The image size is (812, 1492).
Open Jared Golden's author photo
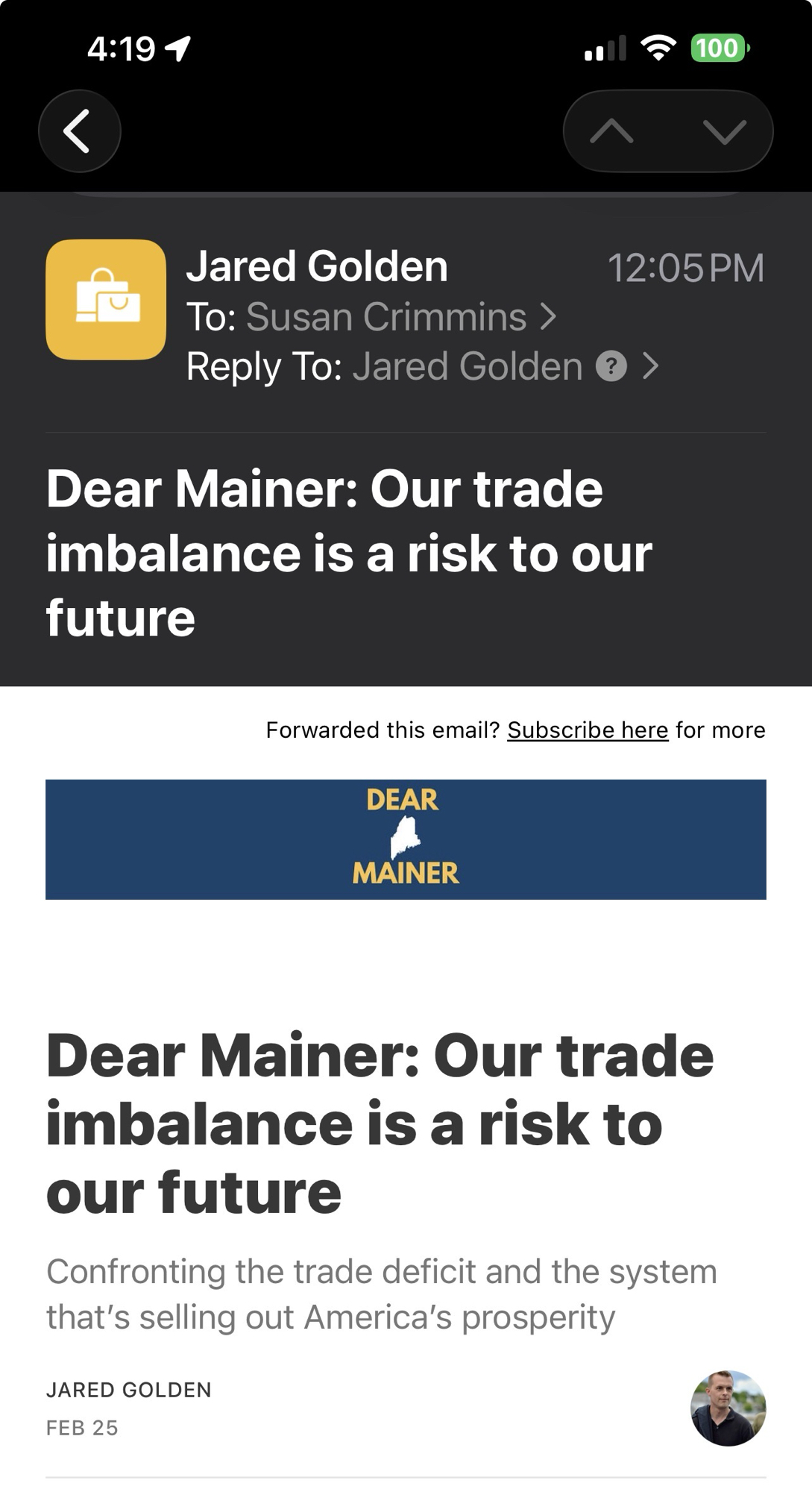coord(728,1408)
